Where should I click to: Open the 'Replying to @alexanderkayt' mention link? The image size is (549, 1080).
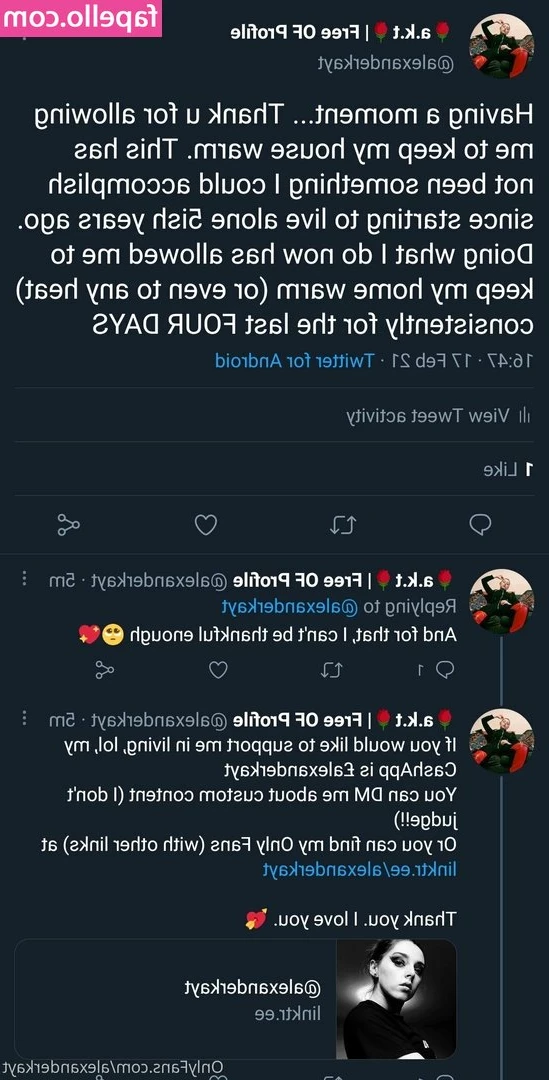pyautogui.click(x=289, y=607)
